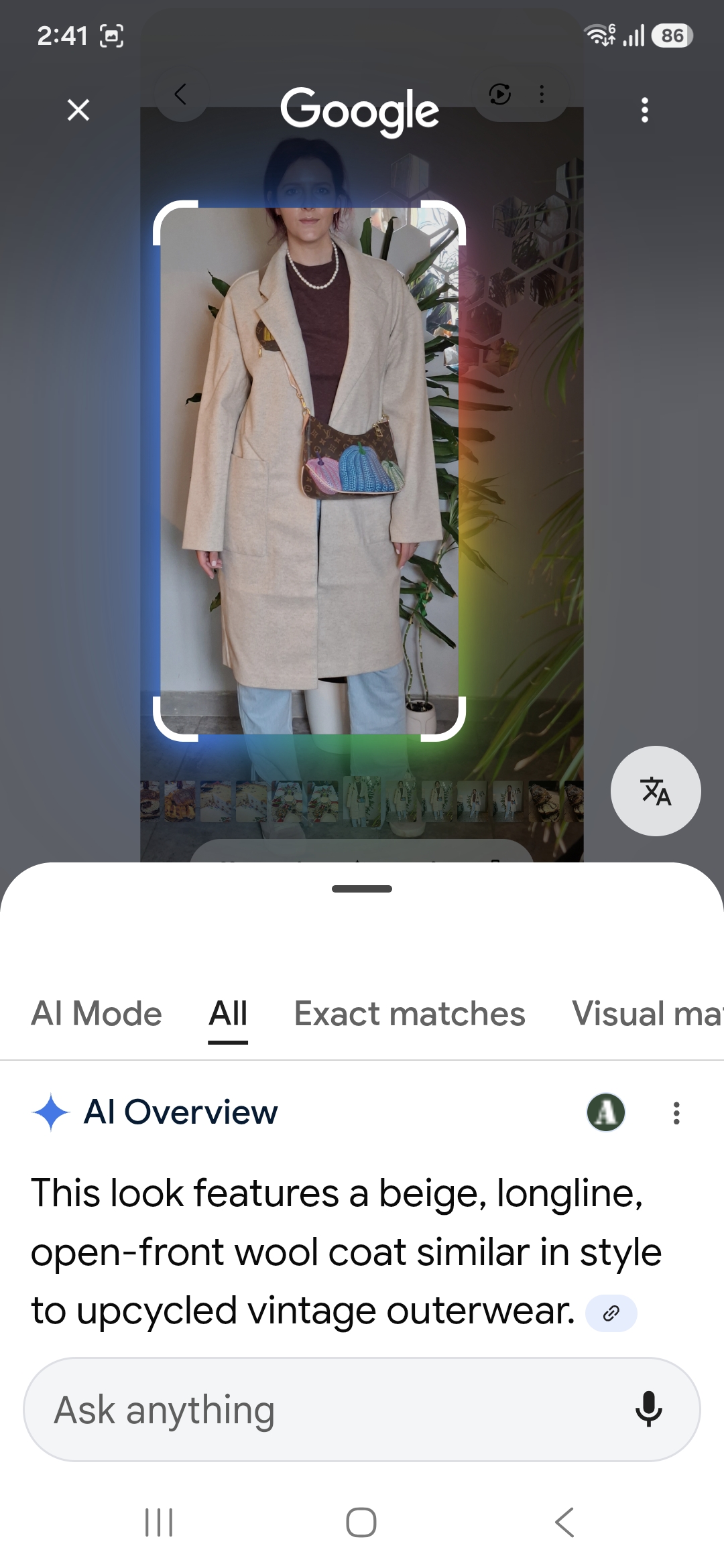Viewport: 724px width, 1568px height.
Task: Go to the home screen
Action: pyautogui.click(x=361, y=1522)
